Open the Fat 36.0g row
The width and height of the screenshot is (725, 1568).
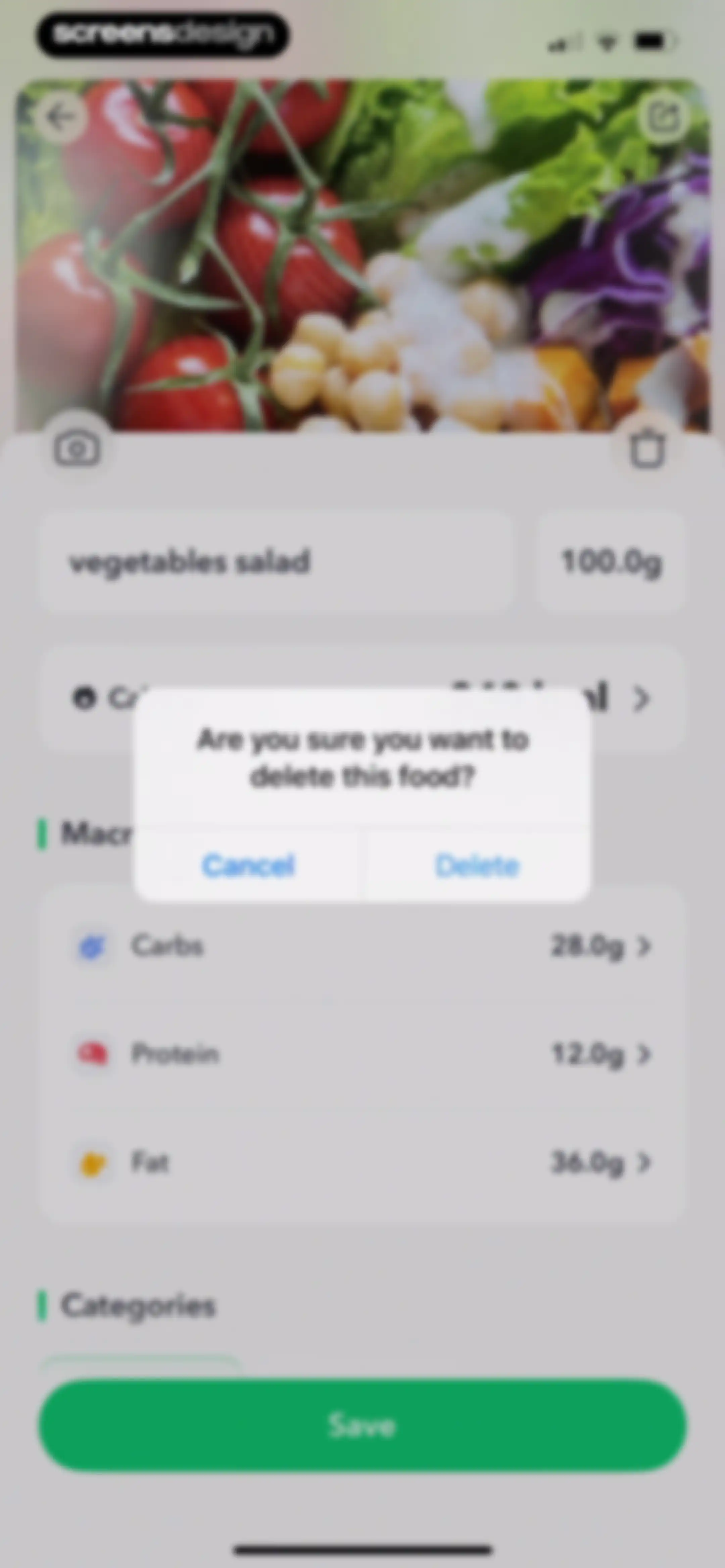363,1162
